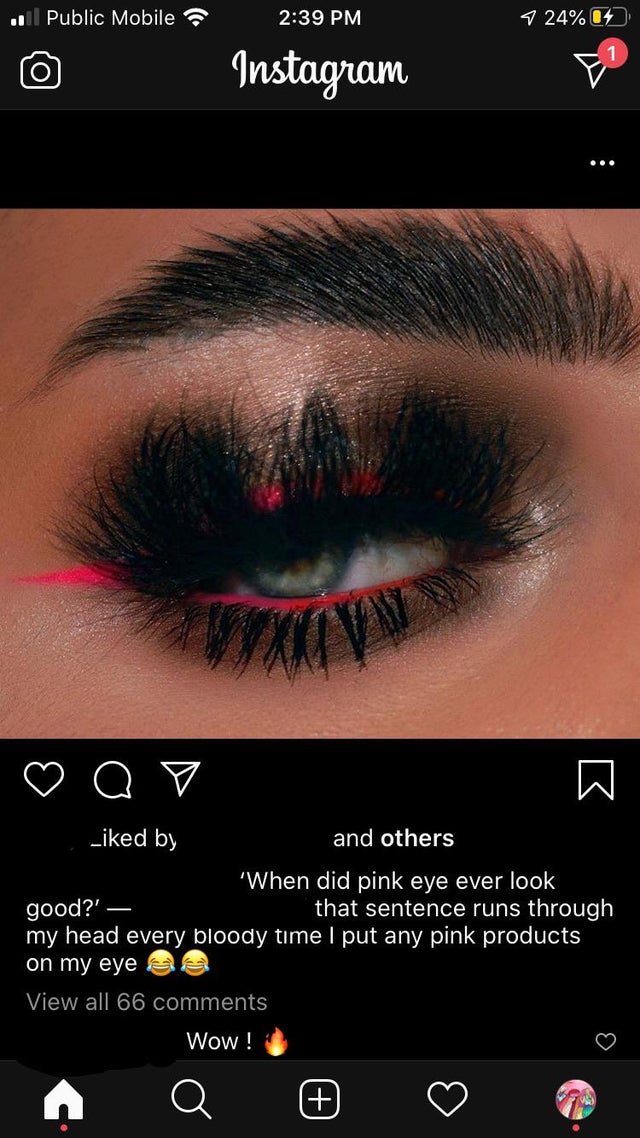The image size is (640, 1138).
Task: Bookmark the eye makeup post
Action: pos(595,780)
